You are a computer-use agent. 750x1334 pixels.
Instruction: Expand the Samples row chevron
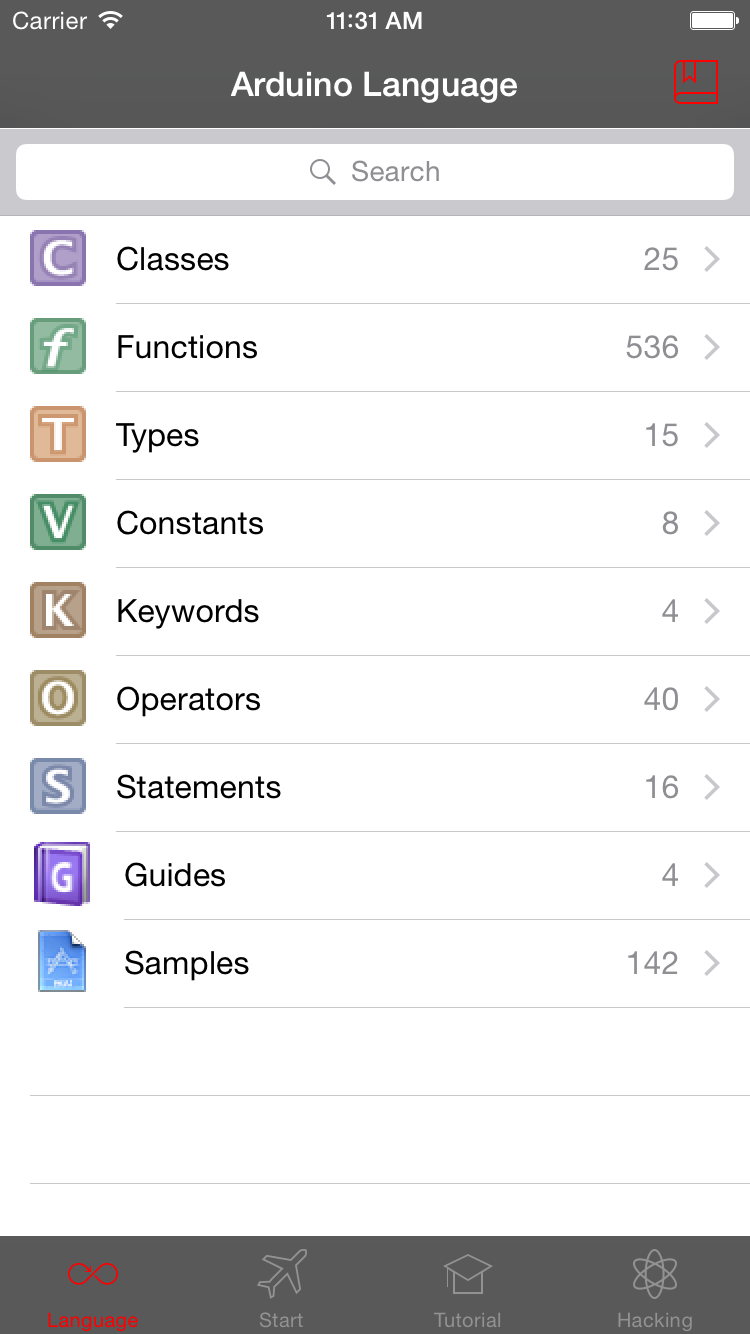[712, 962]
